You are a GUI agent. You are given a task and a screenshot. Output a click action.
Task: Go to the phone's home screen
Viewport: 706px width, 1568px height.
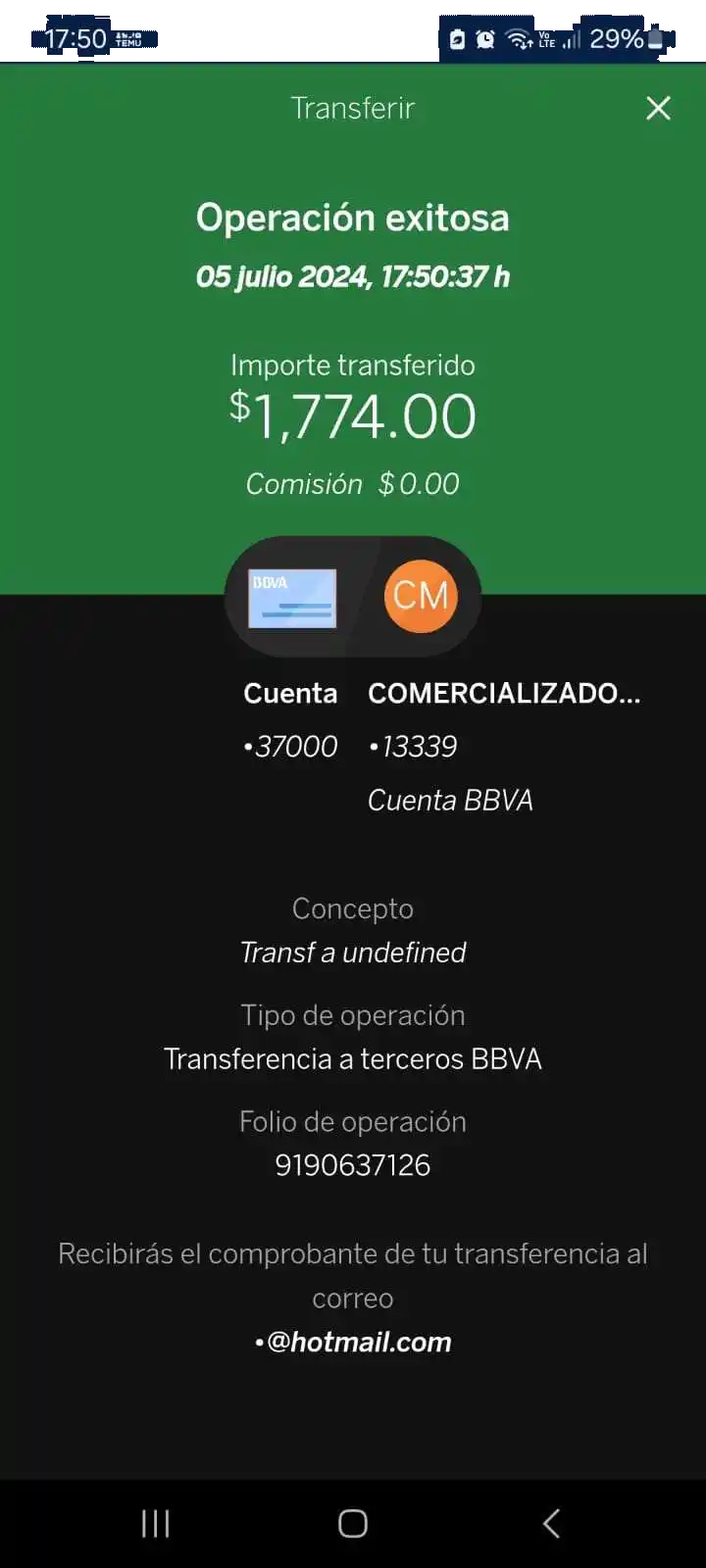[353, 1523]
